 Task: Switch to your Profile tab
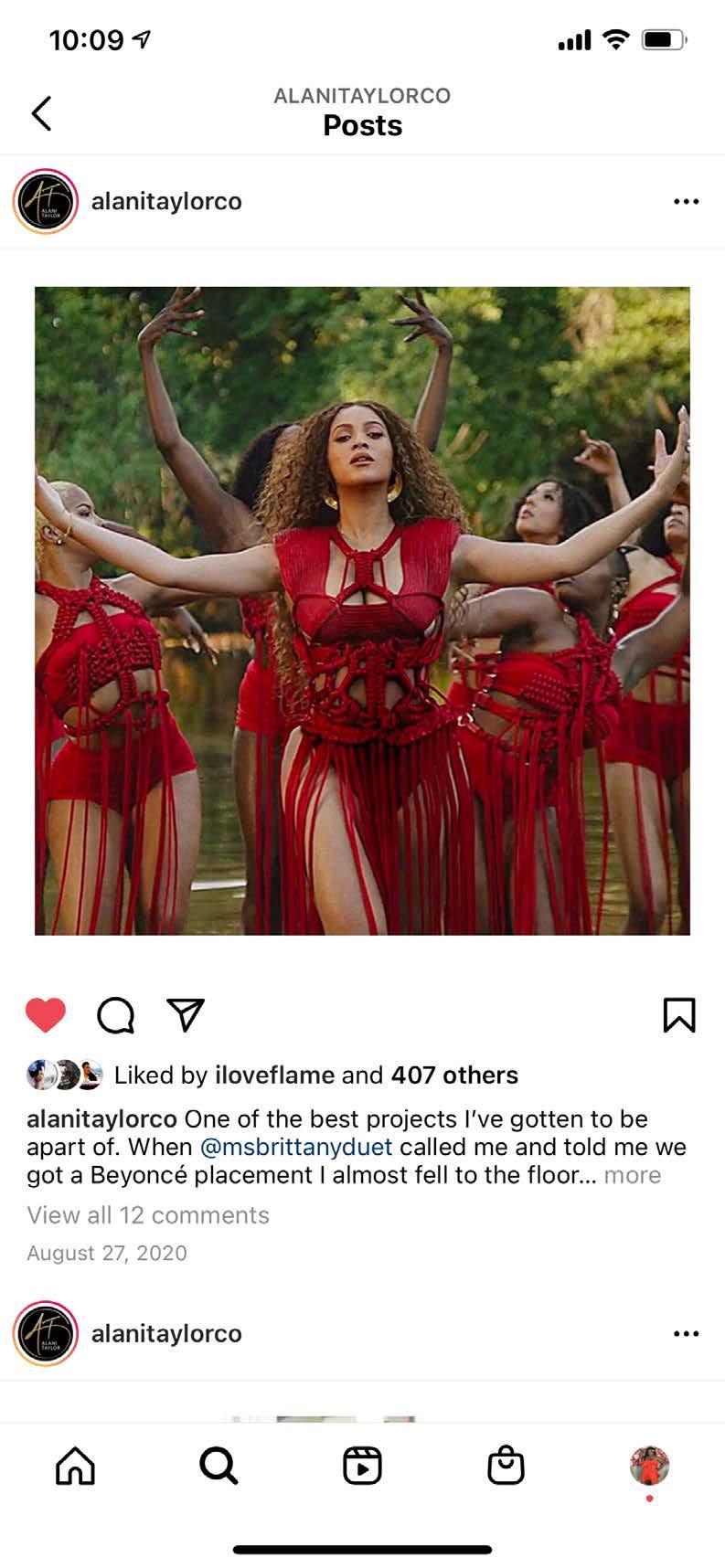click(649, 1467)
